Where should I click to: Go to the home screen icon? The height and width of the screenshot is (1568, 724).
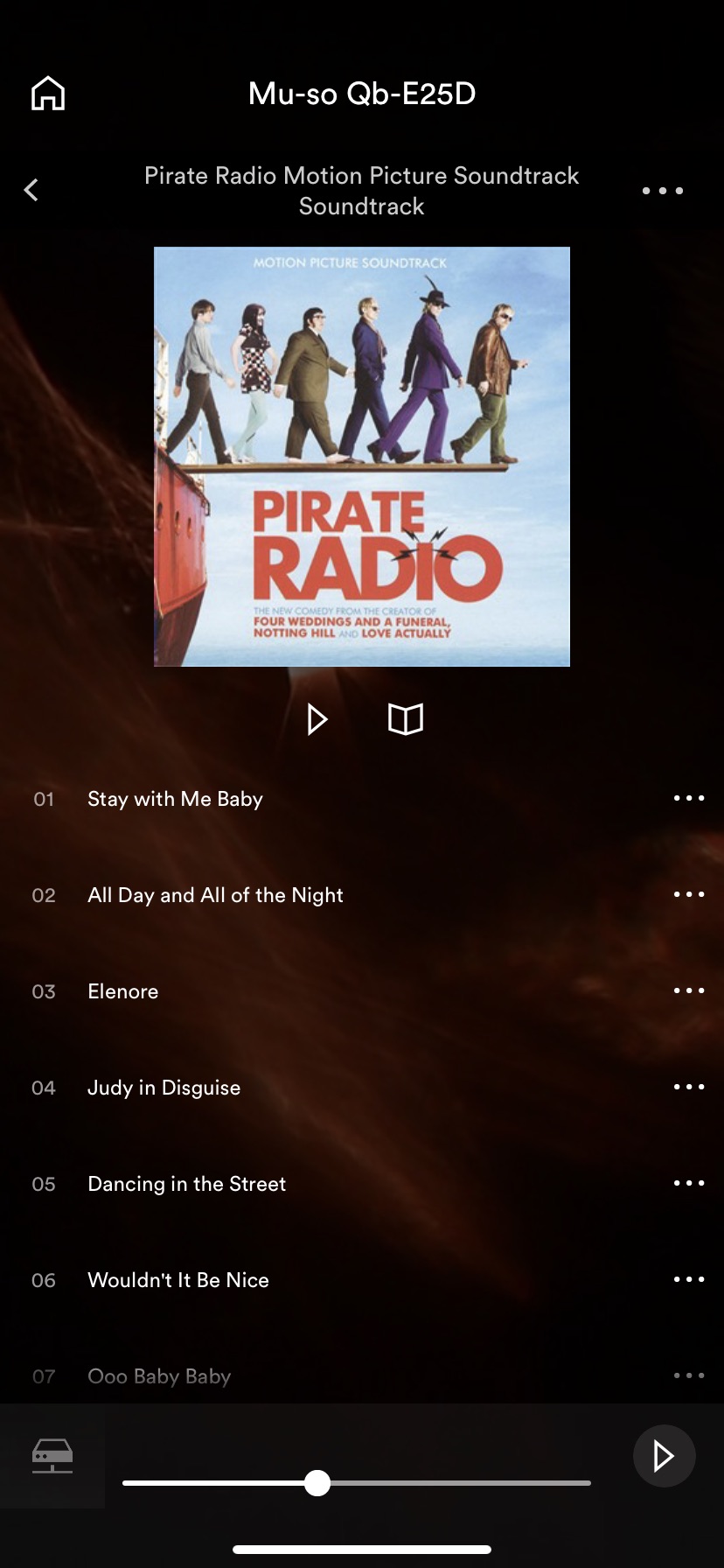48,93
